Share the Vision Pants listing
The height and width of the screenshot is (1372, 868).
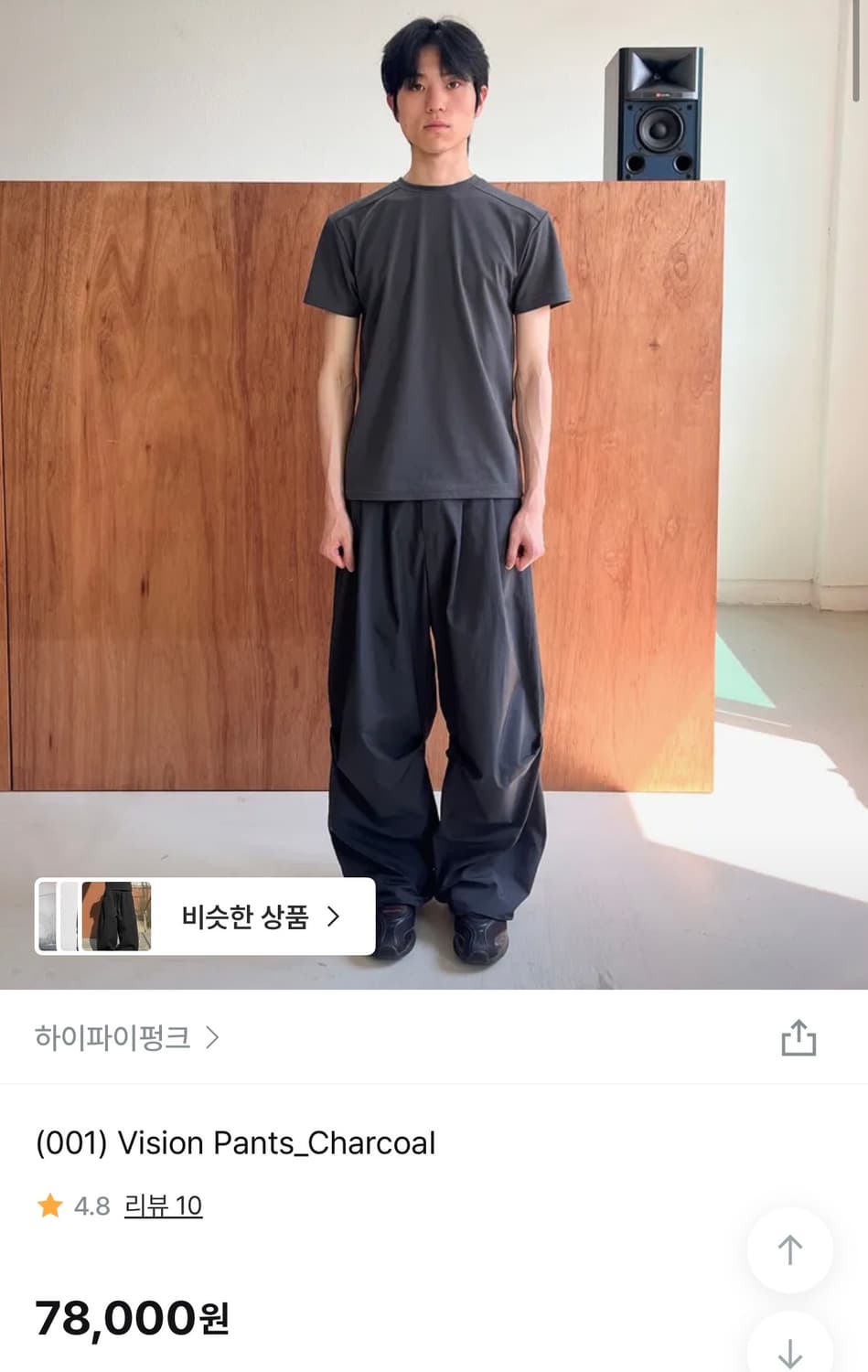(x=799, y=1036)
